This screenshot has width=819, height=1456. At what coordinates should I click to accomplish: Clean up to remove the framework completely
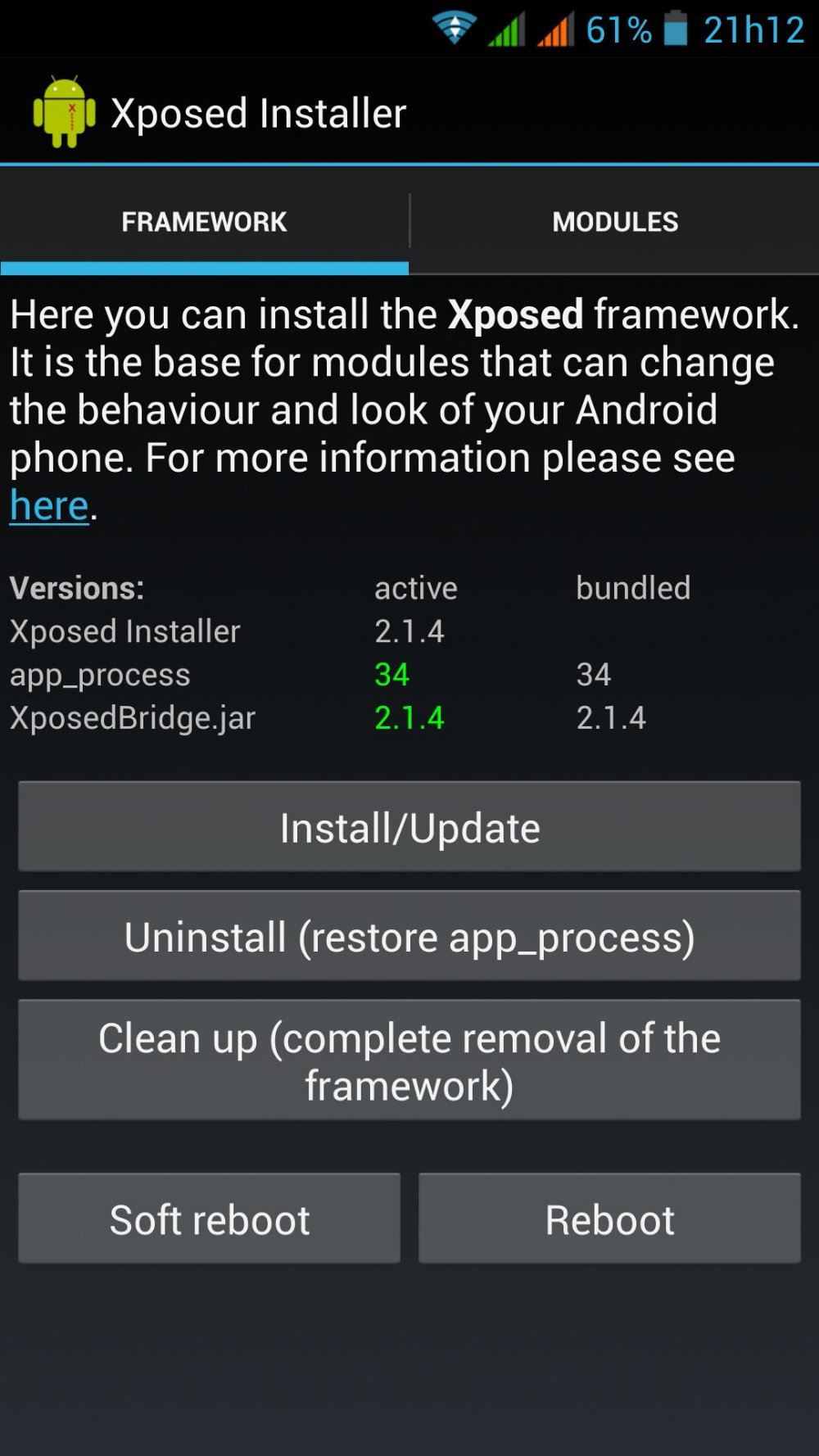[x=409, y=1060]
